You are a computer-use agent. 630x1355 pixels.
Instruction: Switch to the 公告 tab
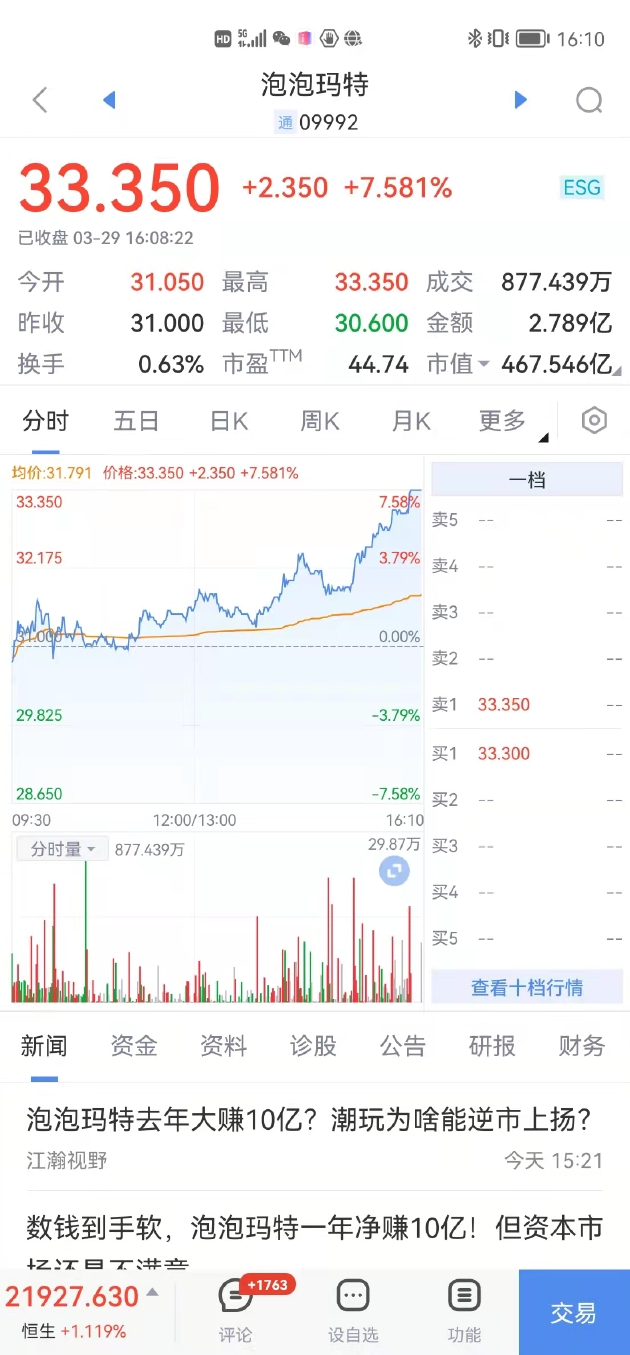pos(402,1046)
